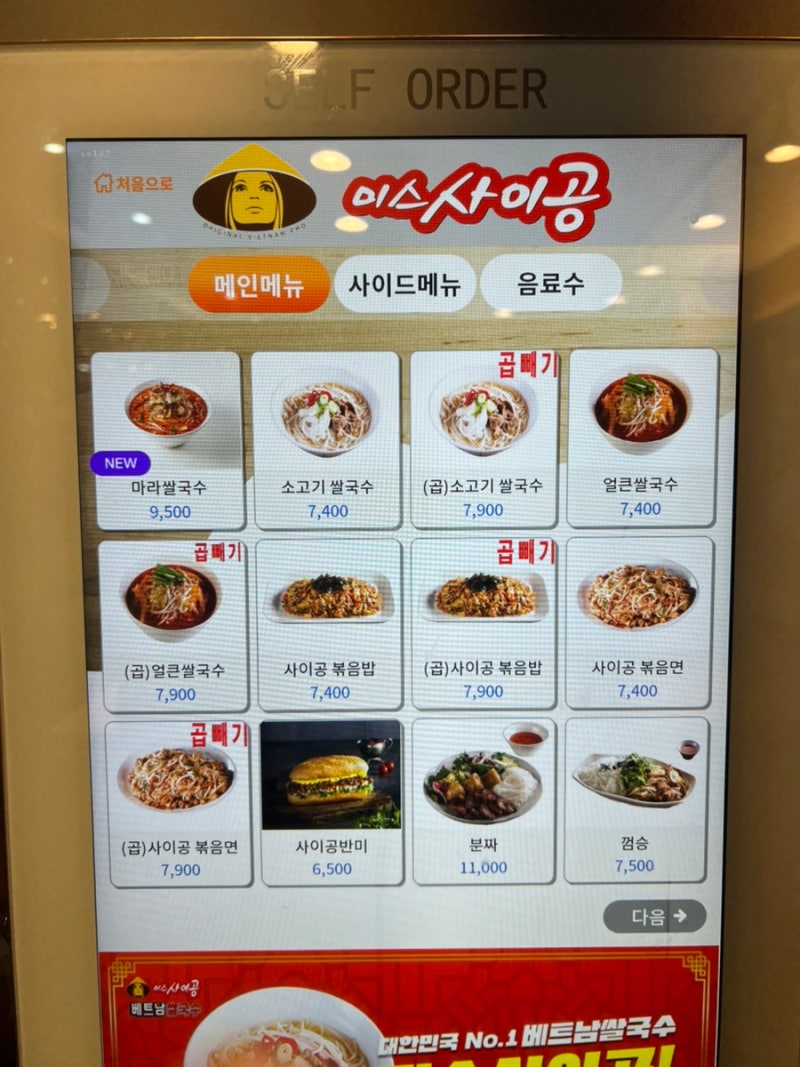Choose the 분짜 dish for 11,000
The width and height of the screenshot is (800, 1067).
pyautogui.click(x=485, y=801)
